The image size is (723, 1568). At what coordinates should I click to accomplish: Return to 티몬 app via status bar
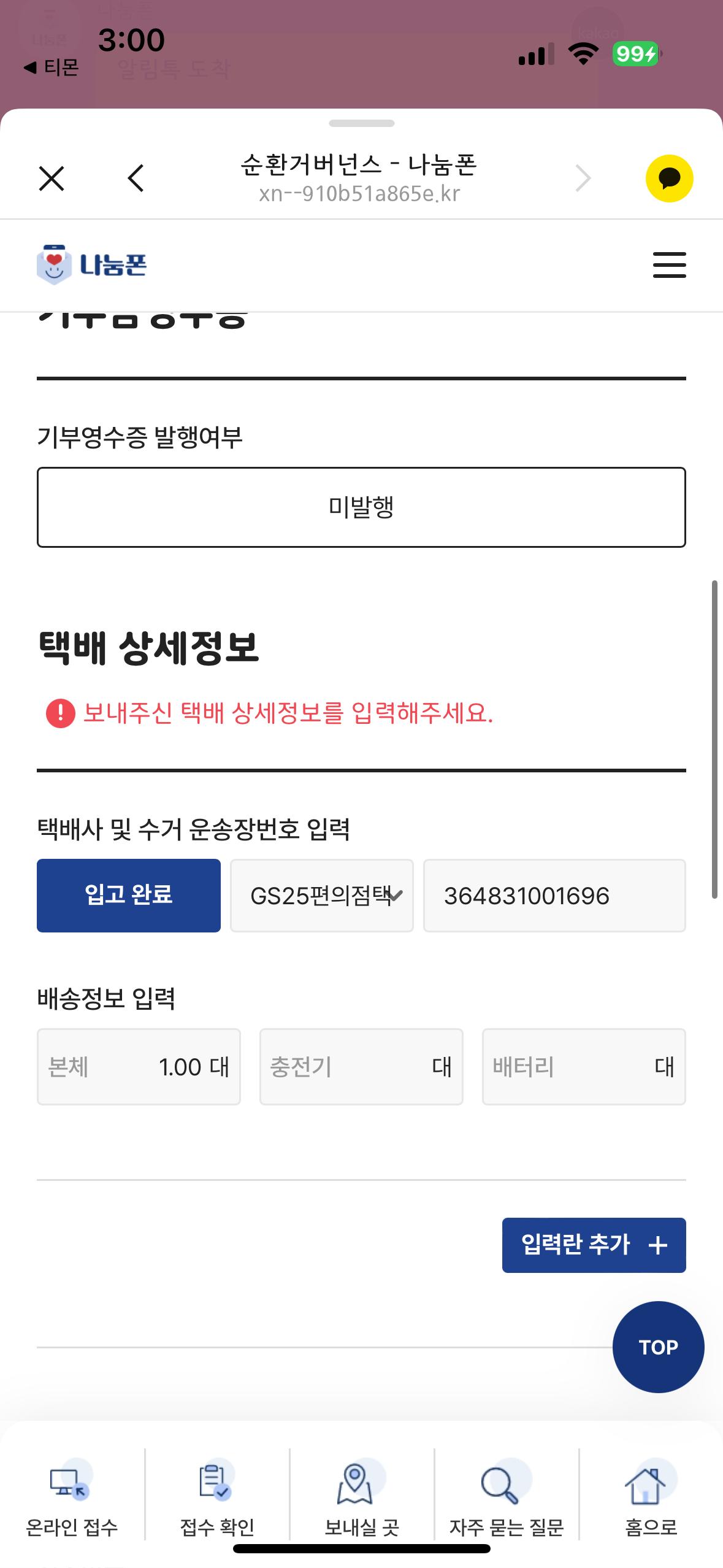(51, 67)
